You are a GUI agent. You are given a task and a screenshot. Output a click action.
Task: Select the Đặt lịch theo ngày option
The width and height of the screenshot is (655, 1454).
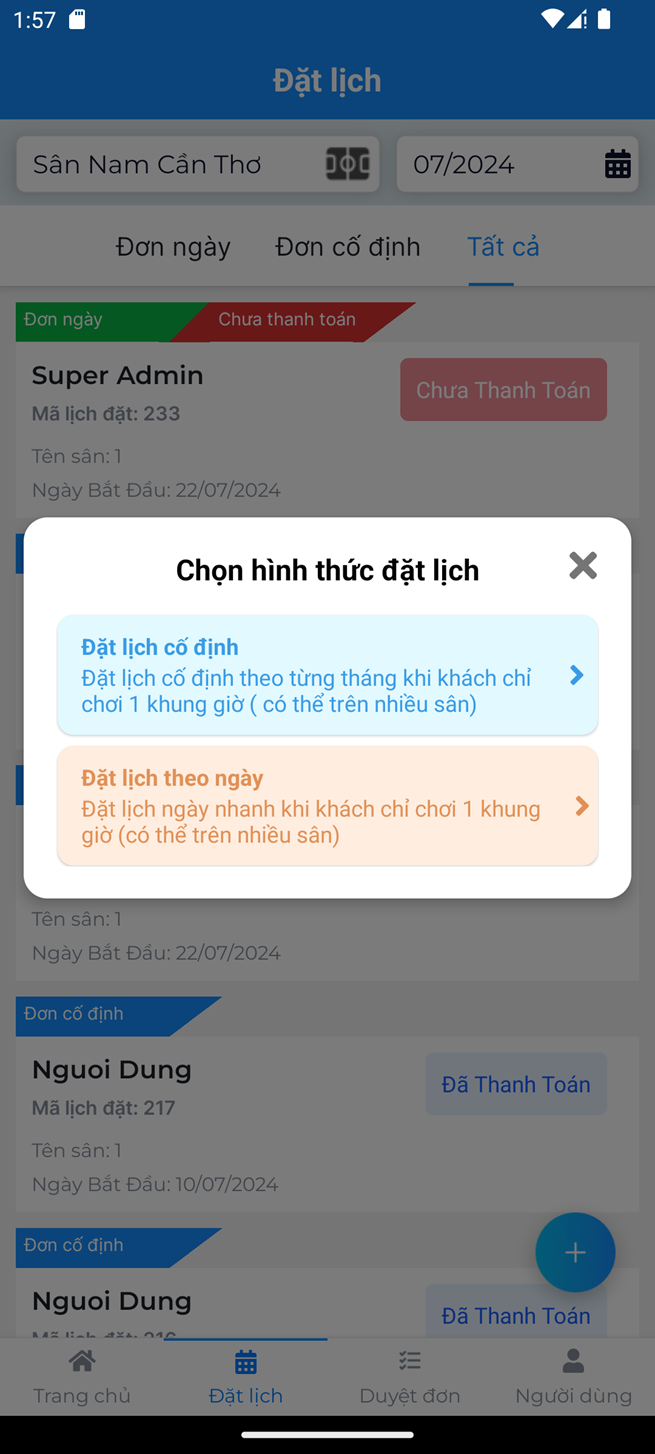327,805
